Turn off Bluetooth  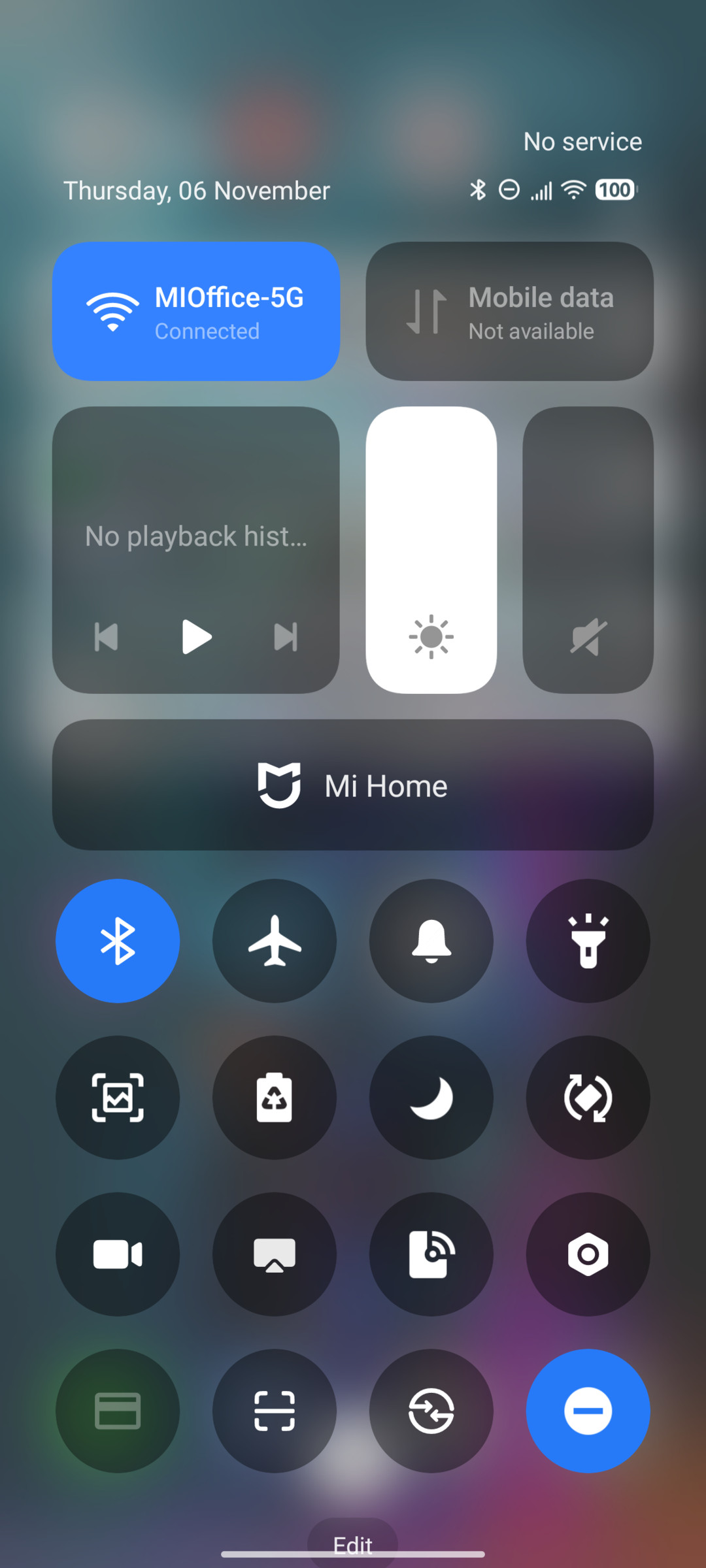[118, 941]
